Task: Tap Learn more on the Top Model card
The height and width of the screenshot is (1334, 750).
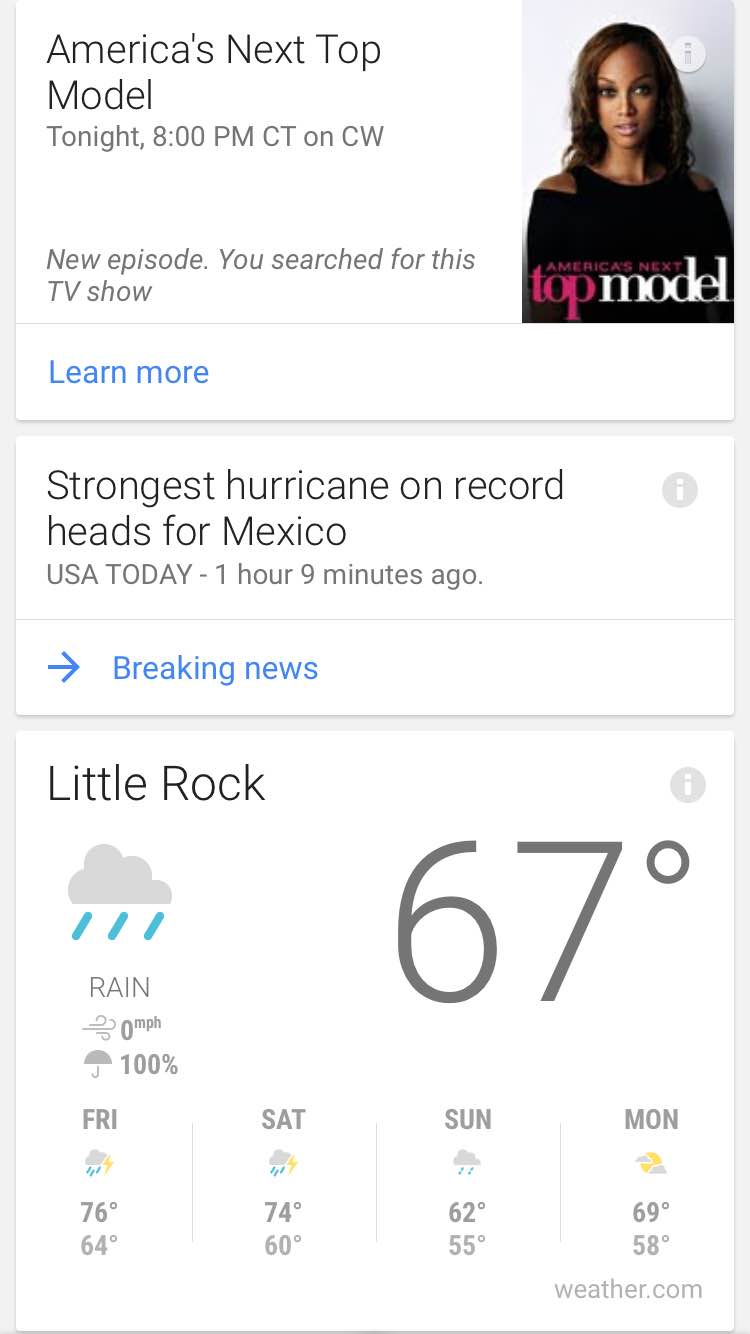Action: (129, 372)
